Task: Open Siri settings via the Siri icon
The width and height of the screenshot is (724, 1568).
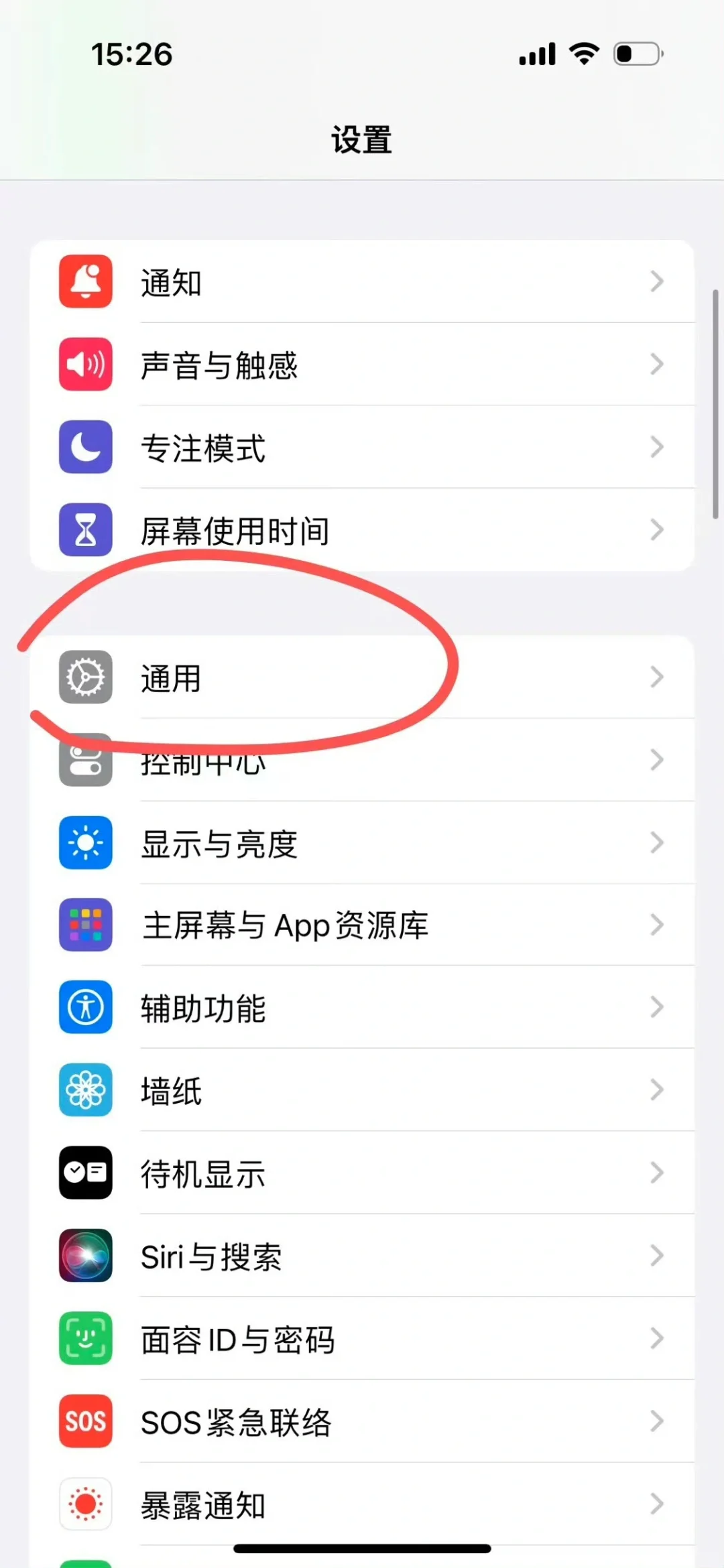Action: (x=85, y=1256)
